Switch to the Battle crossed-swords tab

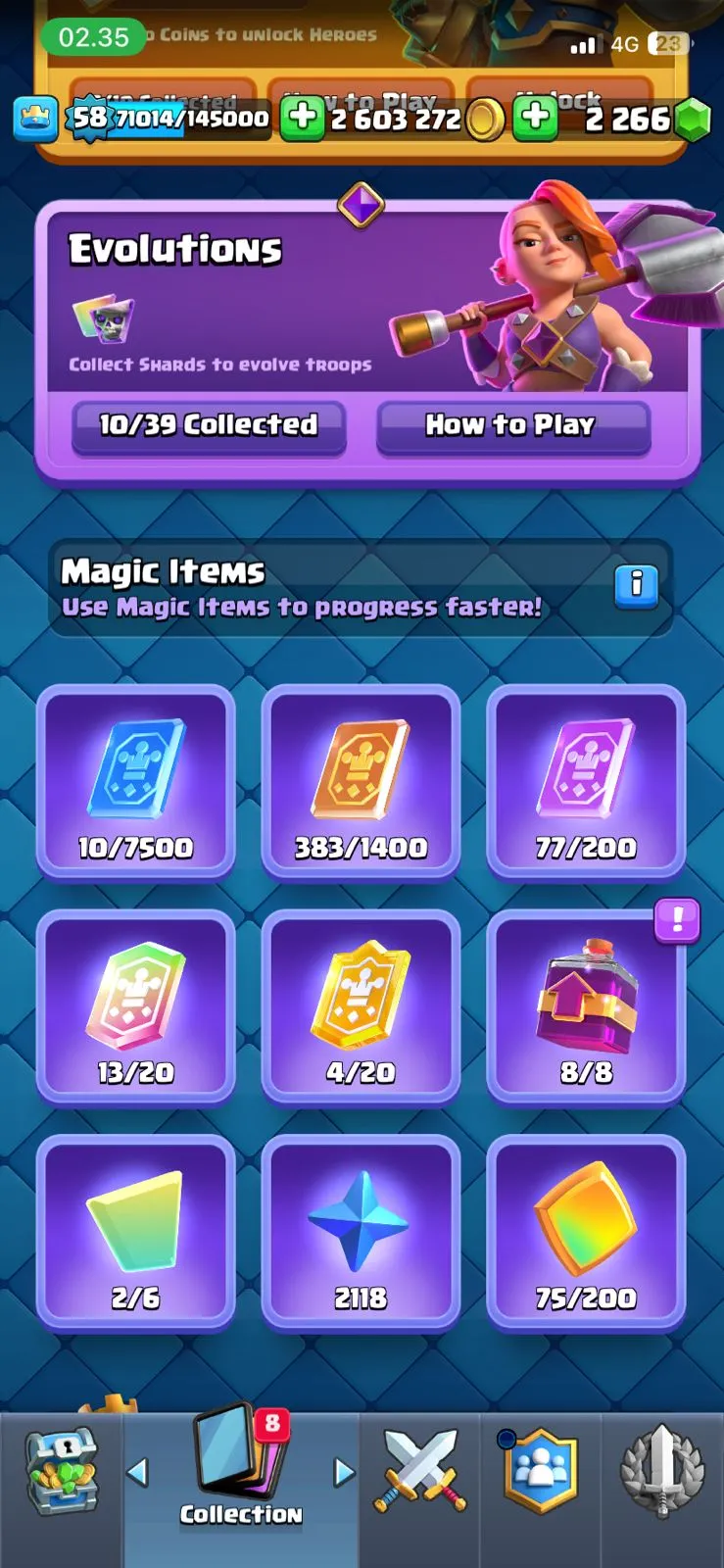click(x=420, y=1472)
